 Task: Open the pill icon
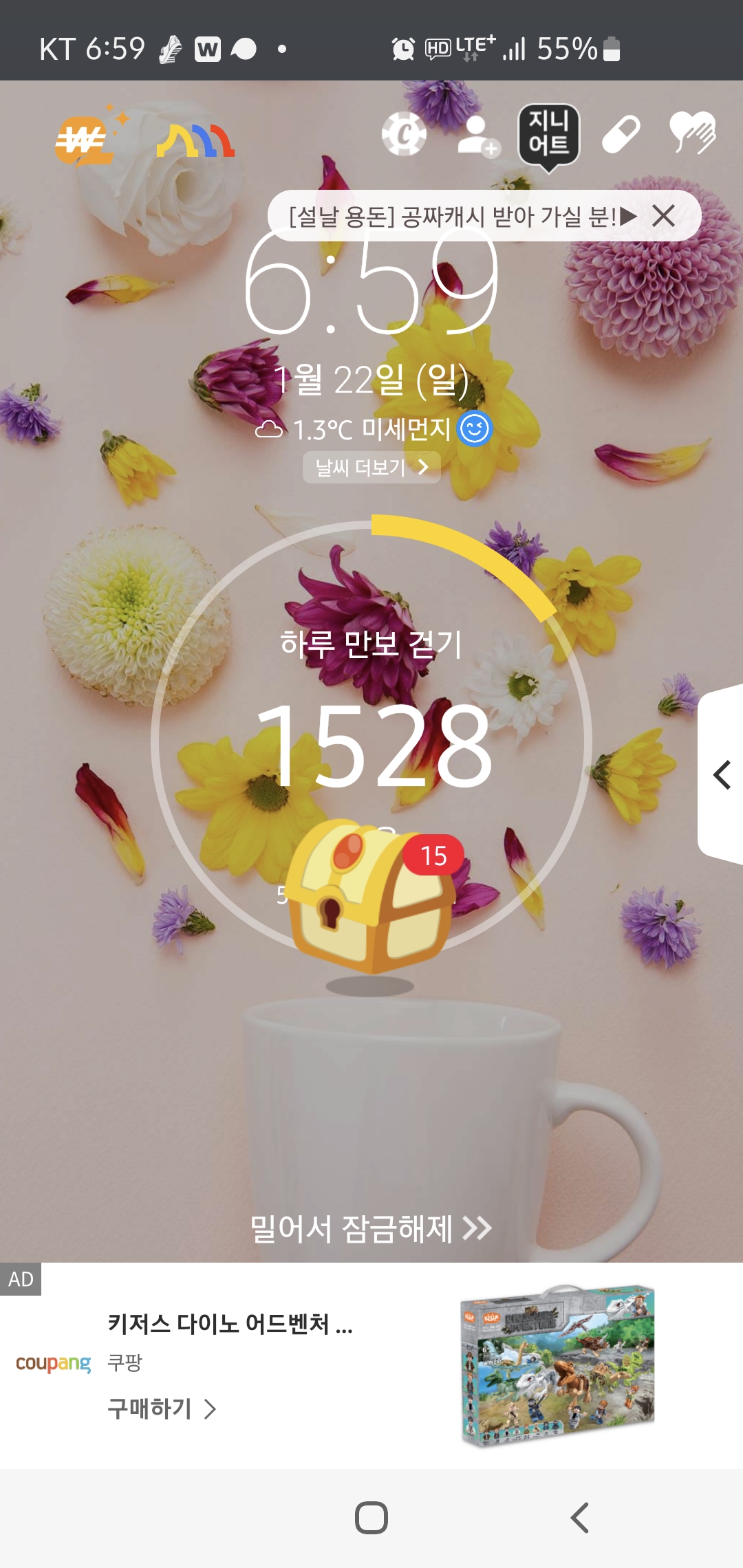[621, 134]
